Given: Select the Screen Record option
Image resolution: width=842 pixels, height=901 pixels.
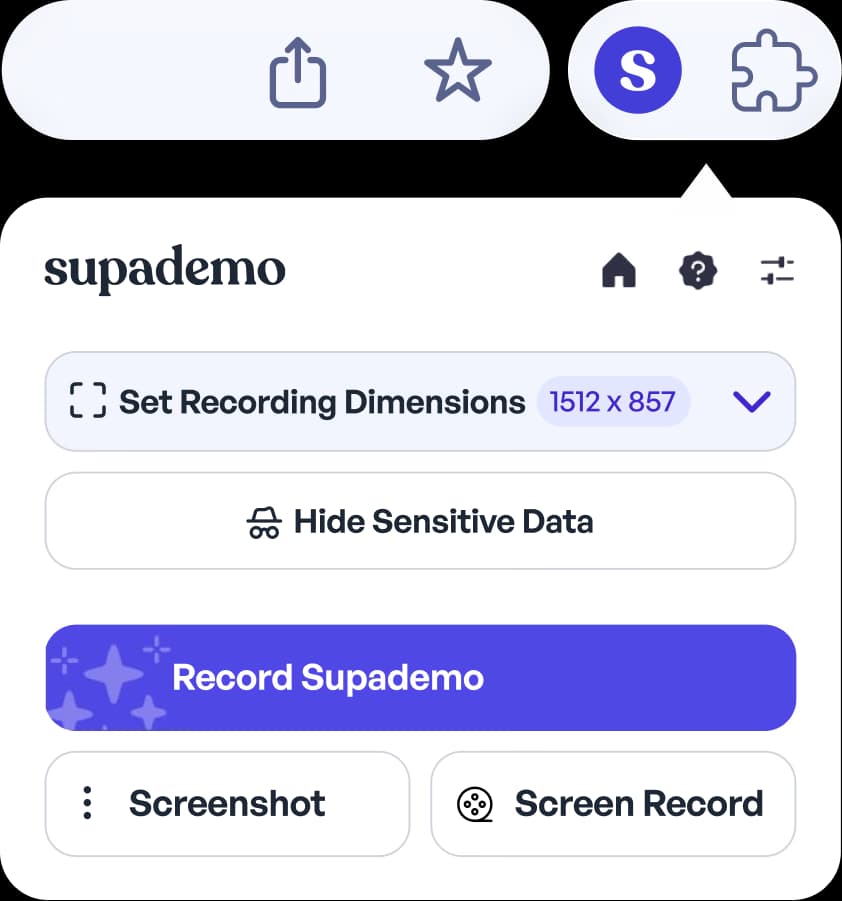Looking at the screenshot, I should tap(612, 803).
